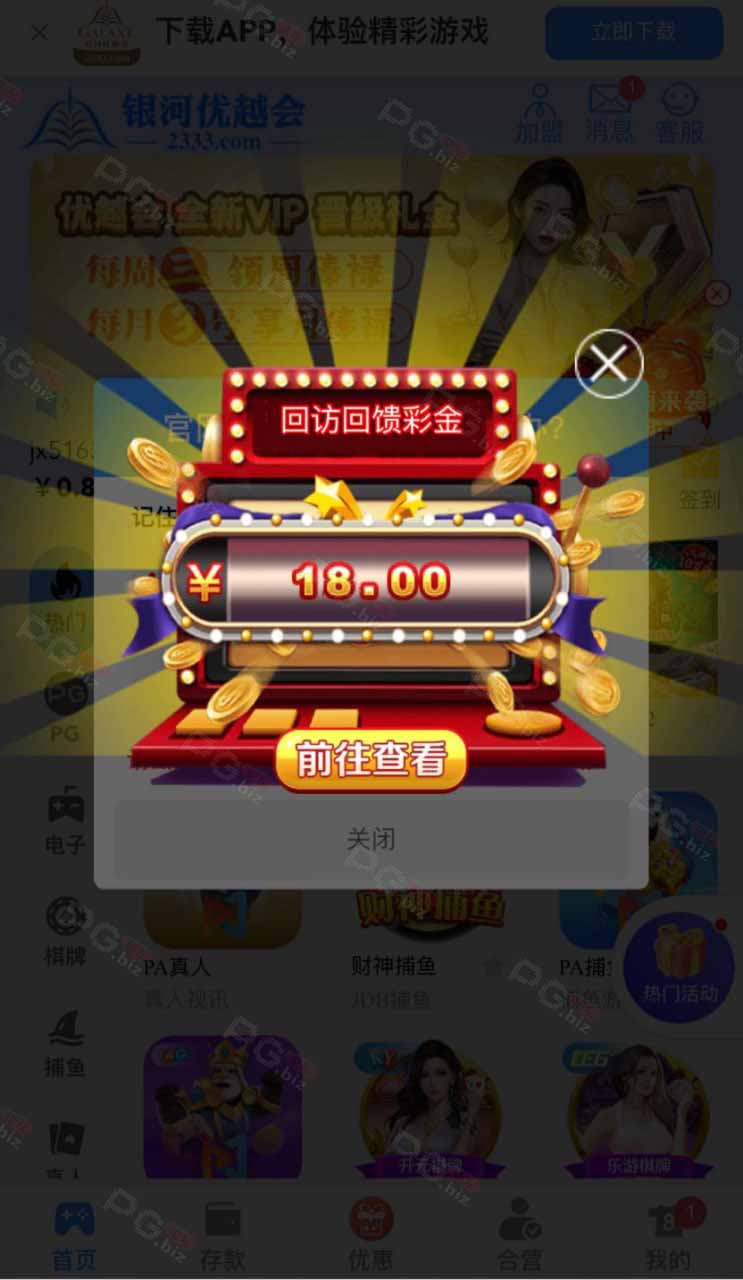Tap 立即下载 to download the app

pyautogui.click(x=633, y=32)
